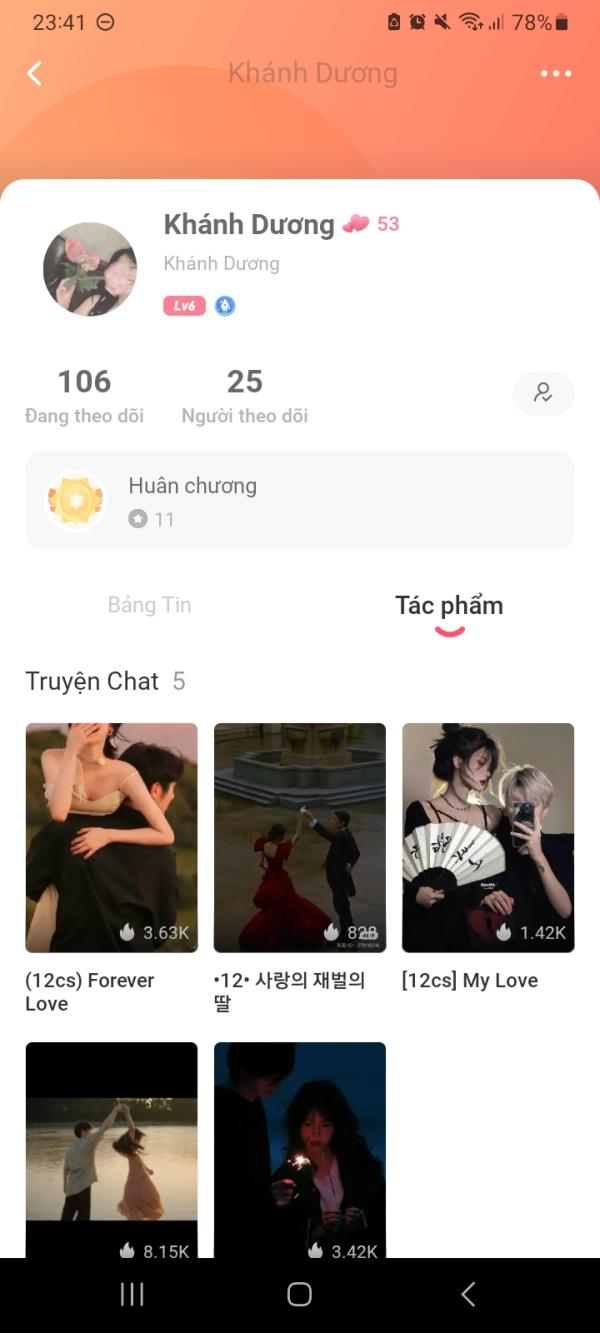Open the story (12cs) Forever Love
This screenshot has width=600, height=1333.
click(111, 837)
